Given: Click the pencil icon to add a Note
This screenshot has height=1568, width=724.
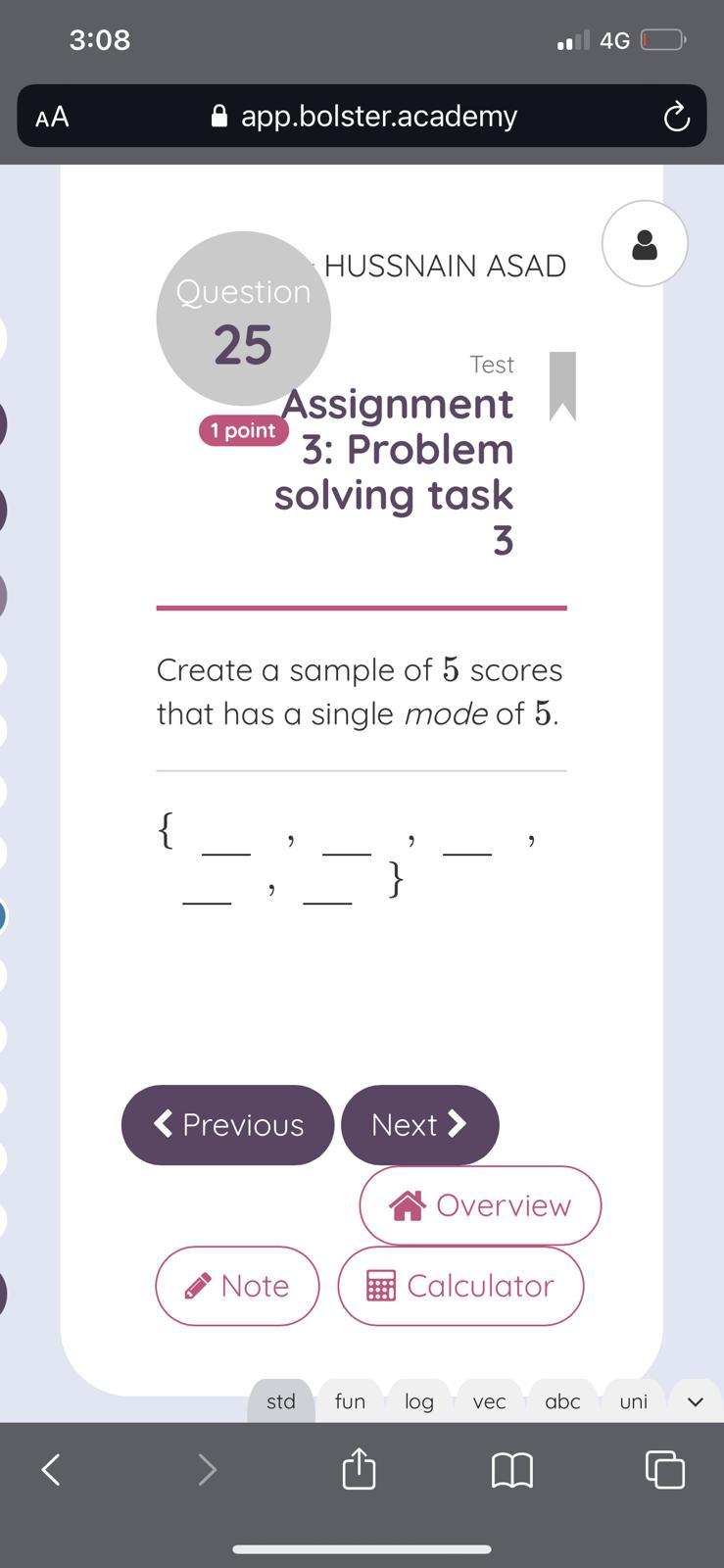Looking at the screenshot, I should point(199,1285).
